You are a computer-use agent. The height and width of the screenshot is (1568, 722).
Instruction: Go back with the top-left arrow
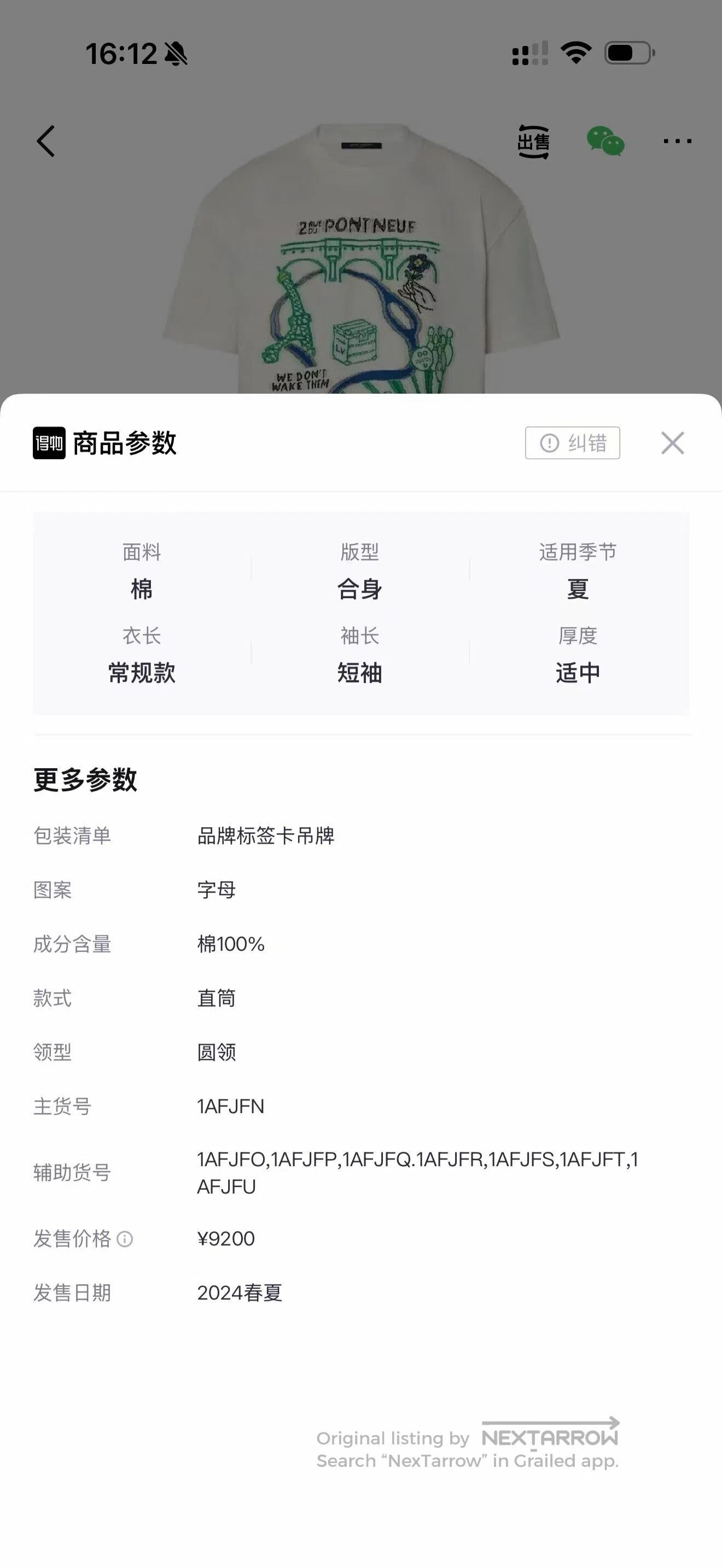click(45, 141)
